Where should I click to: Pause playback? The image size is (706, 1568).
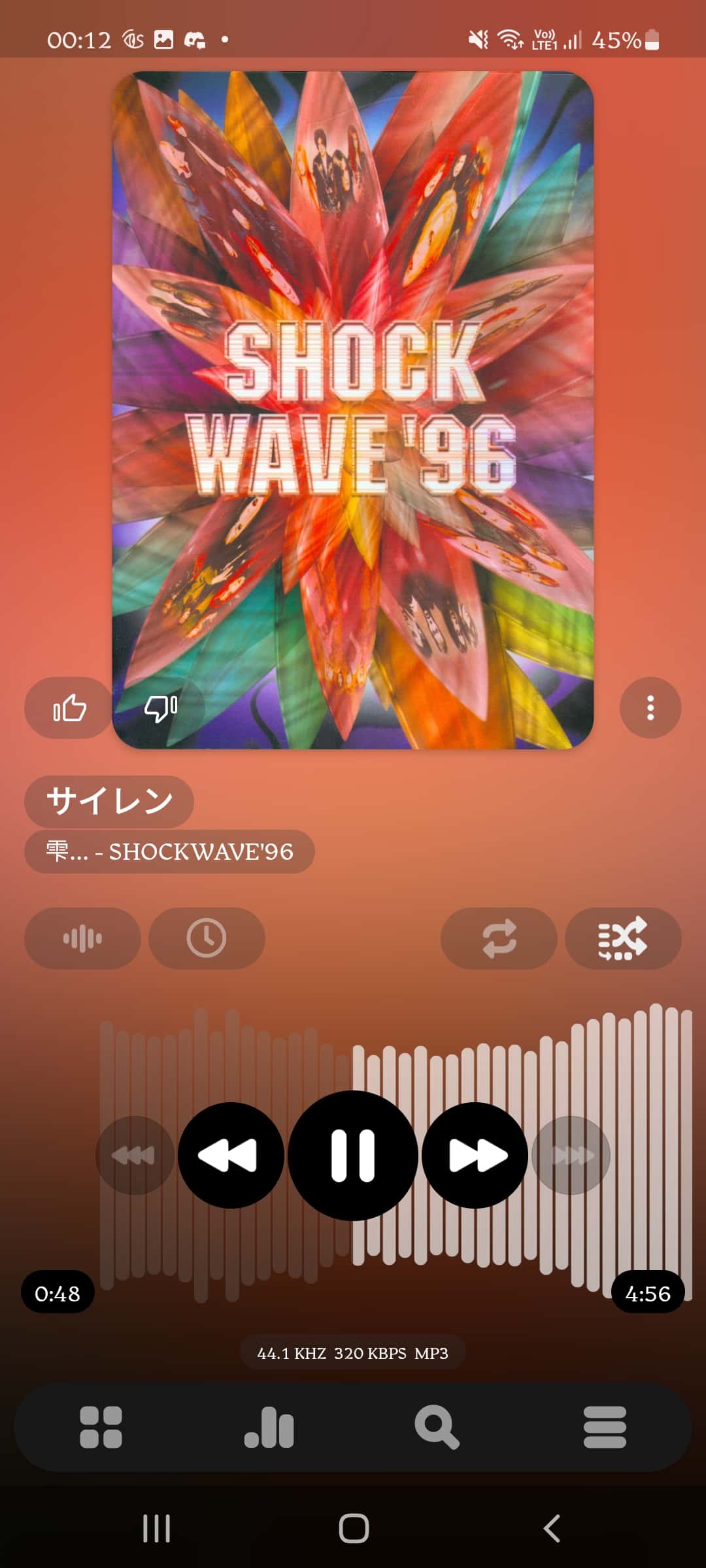click(x=353, y=1155)
